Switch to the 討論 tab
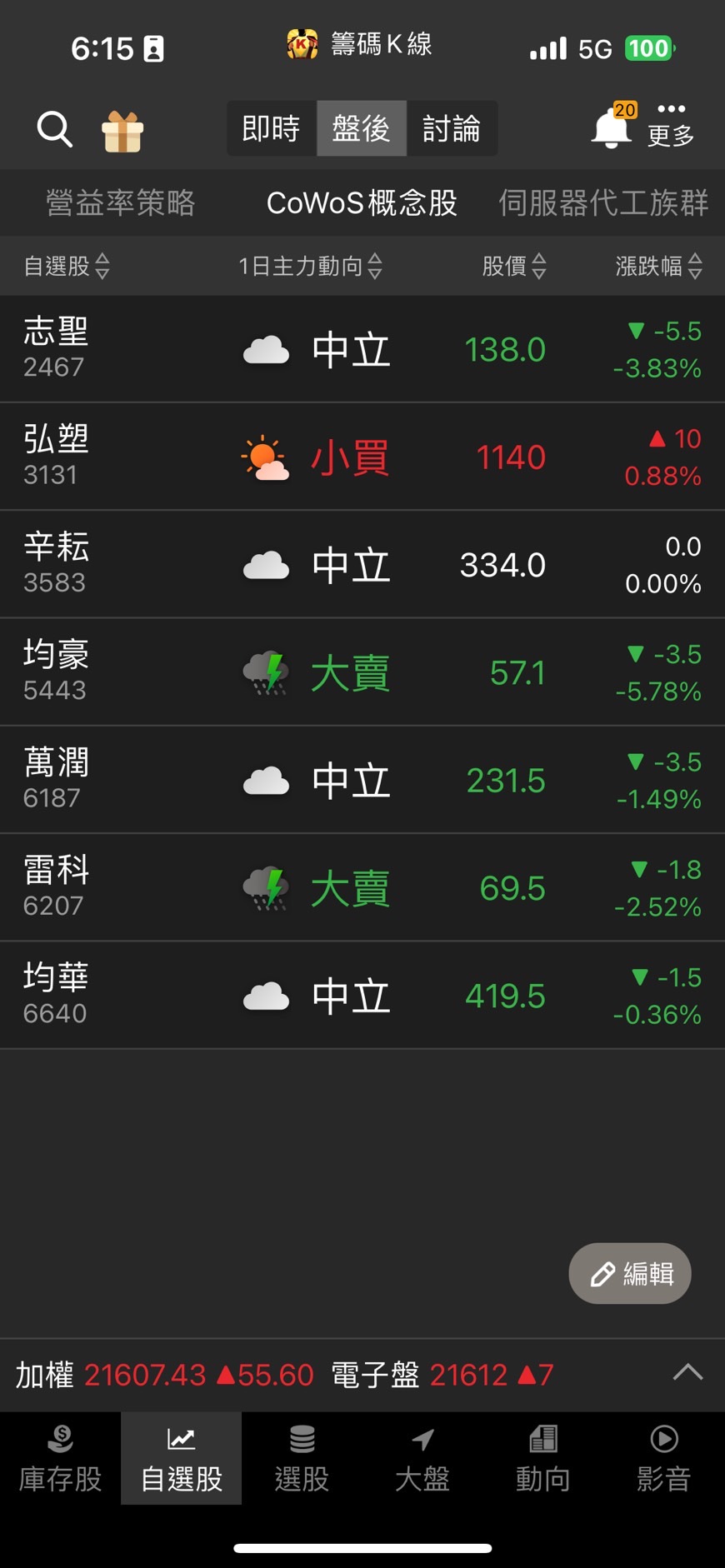 452,128
